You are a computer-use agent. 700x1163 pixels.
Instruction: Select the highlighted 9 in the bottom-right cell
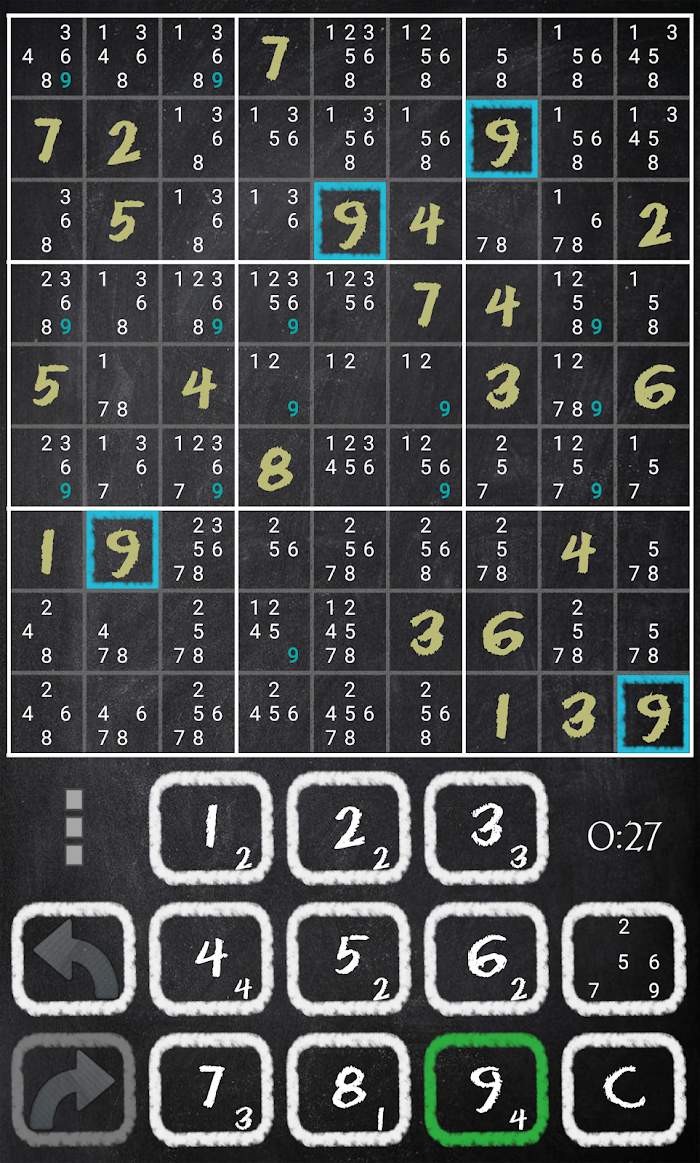[x=653, y=713]
